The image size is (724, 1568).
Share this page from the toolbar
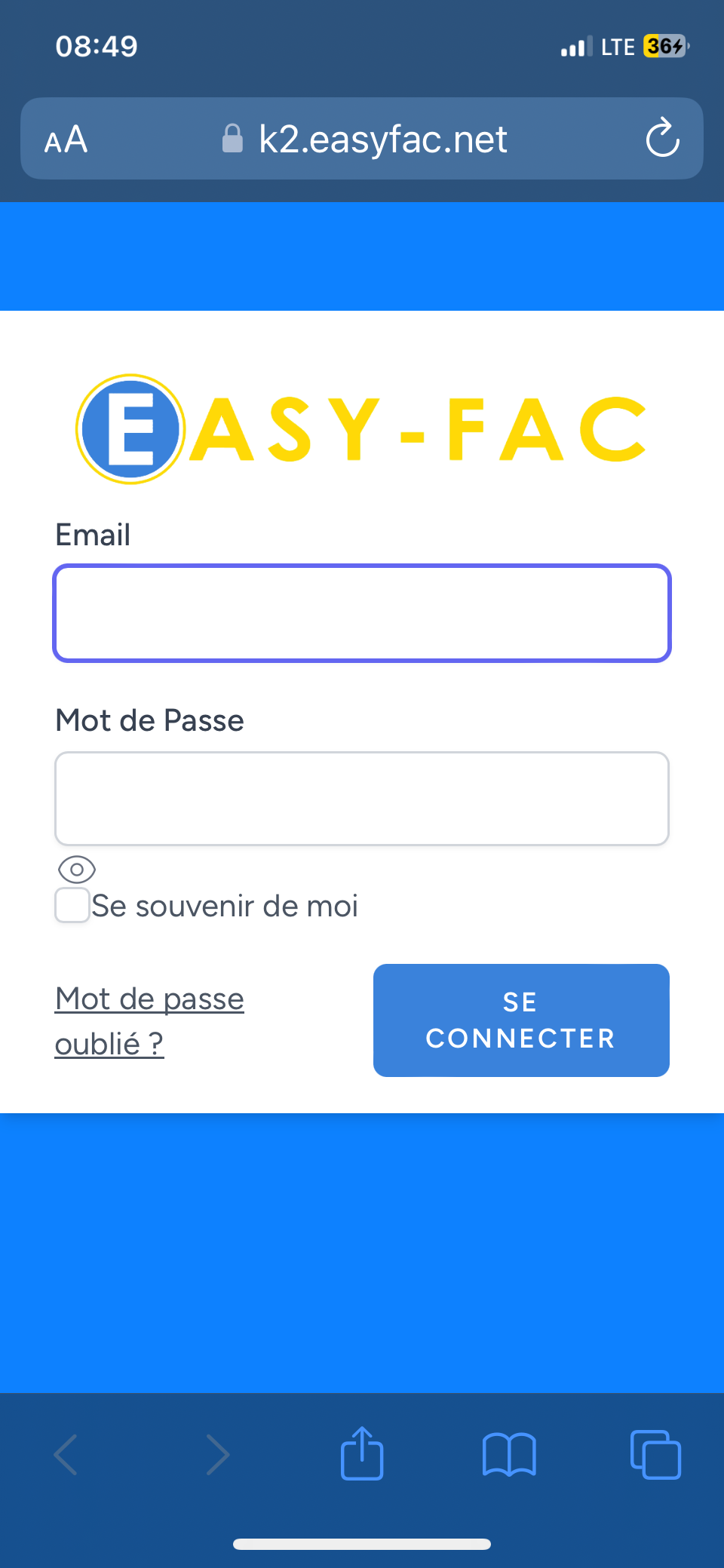coord(362,1453)
